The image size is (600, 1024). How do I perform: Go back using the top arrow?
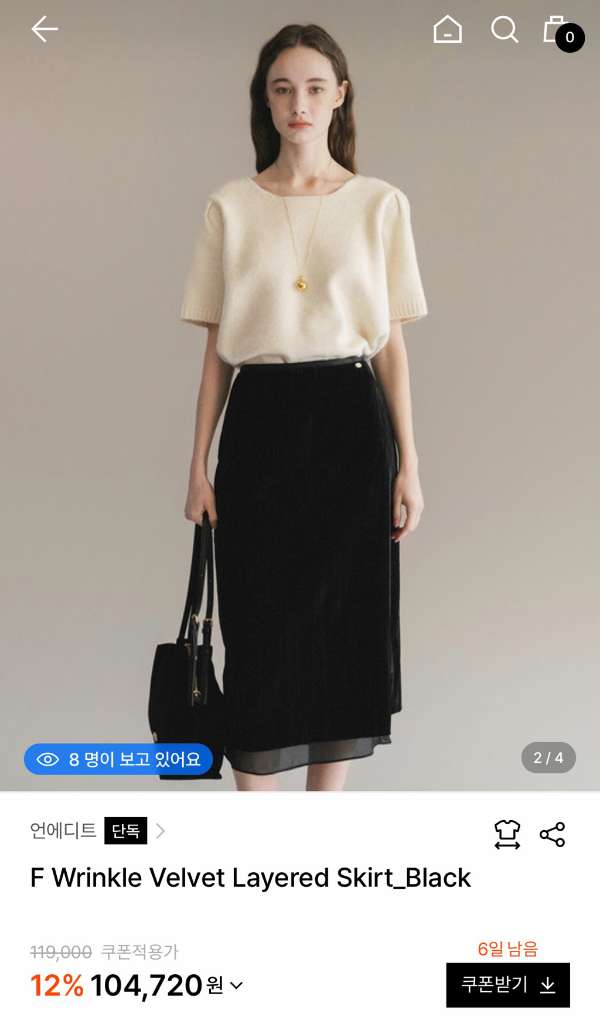point(44,29)
